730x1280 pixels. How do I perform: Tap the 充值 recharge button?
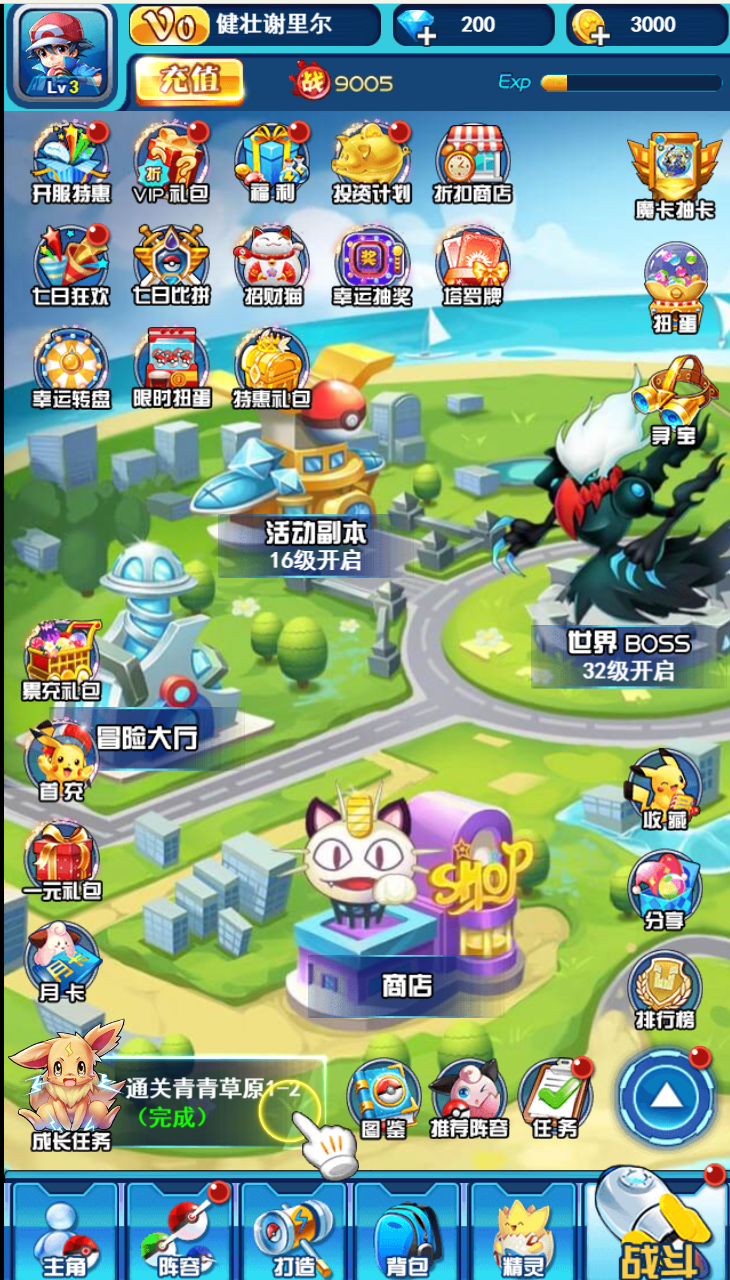click(189, 82)
